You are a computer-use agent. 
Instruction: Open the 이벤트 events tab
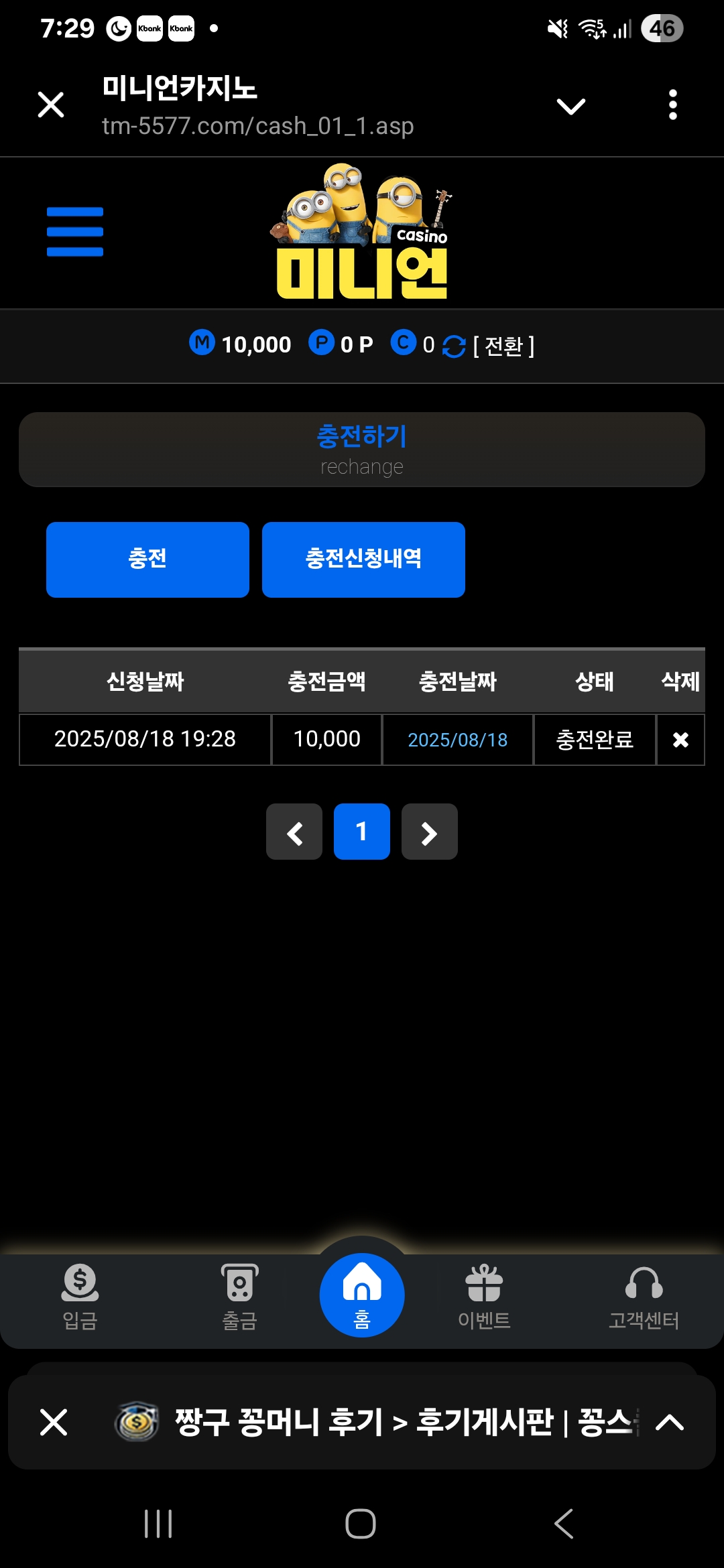point(484,1297)
